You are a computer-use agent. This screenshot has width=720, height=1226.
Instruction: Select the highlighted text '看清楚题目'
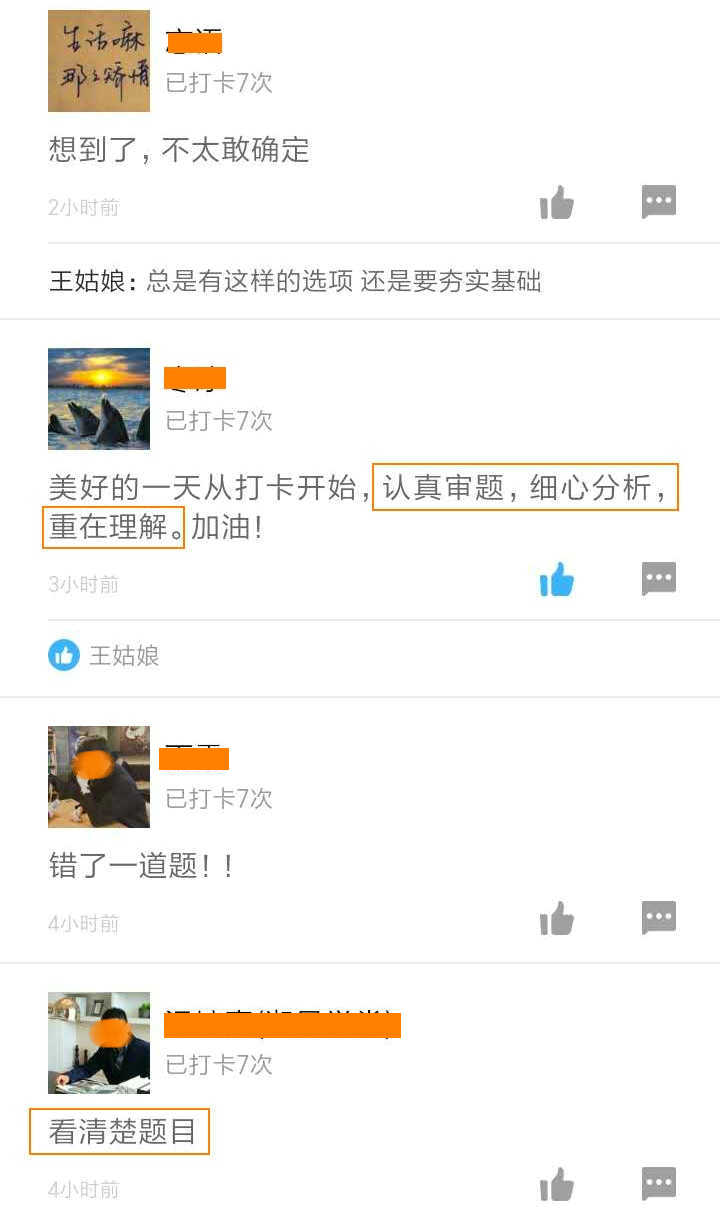[120, 1131]
